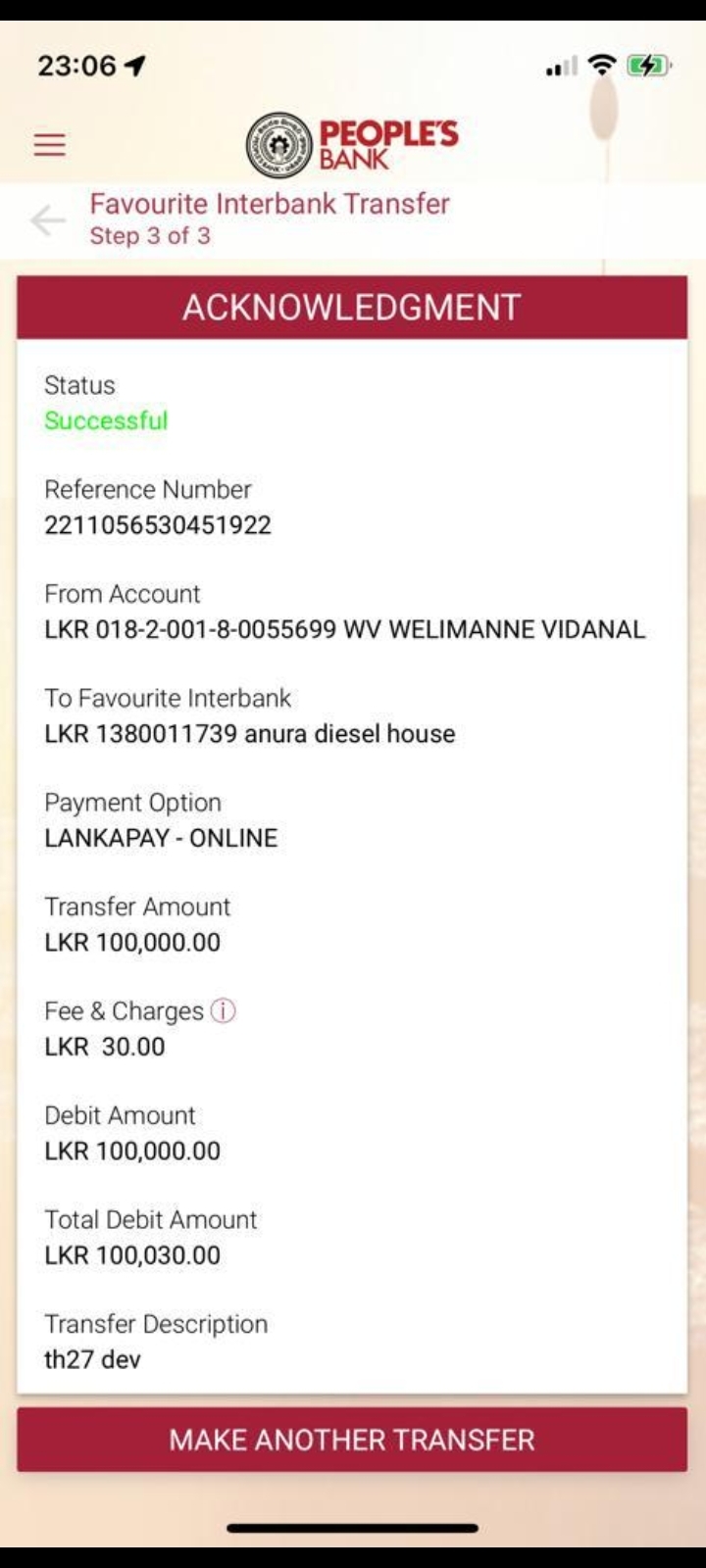706x1568 pixels.
Task: Go back using the arrow icon
Action: 47,220
